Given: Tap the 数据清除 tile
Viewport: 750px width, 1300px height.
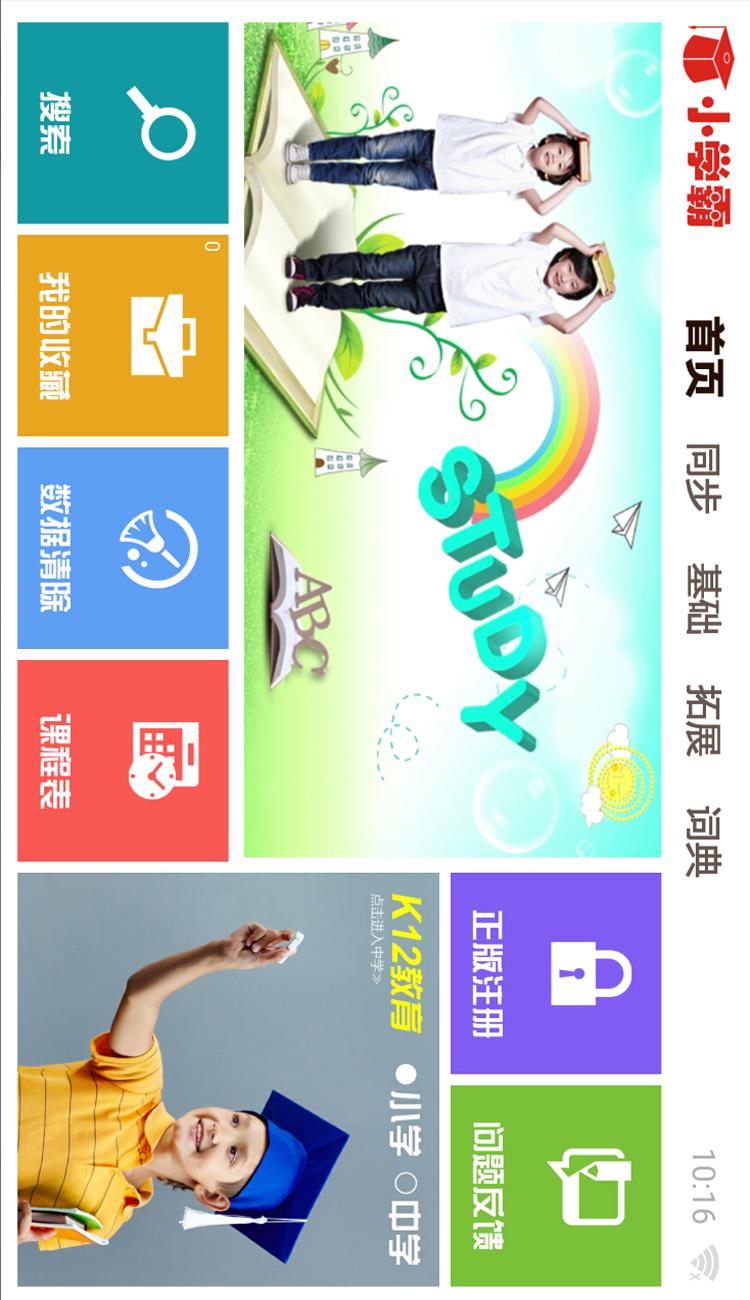Looking at the screenshot, I should [123, 547].
